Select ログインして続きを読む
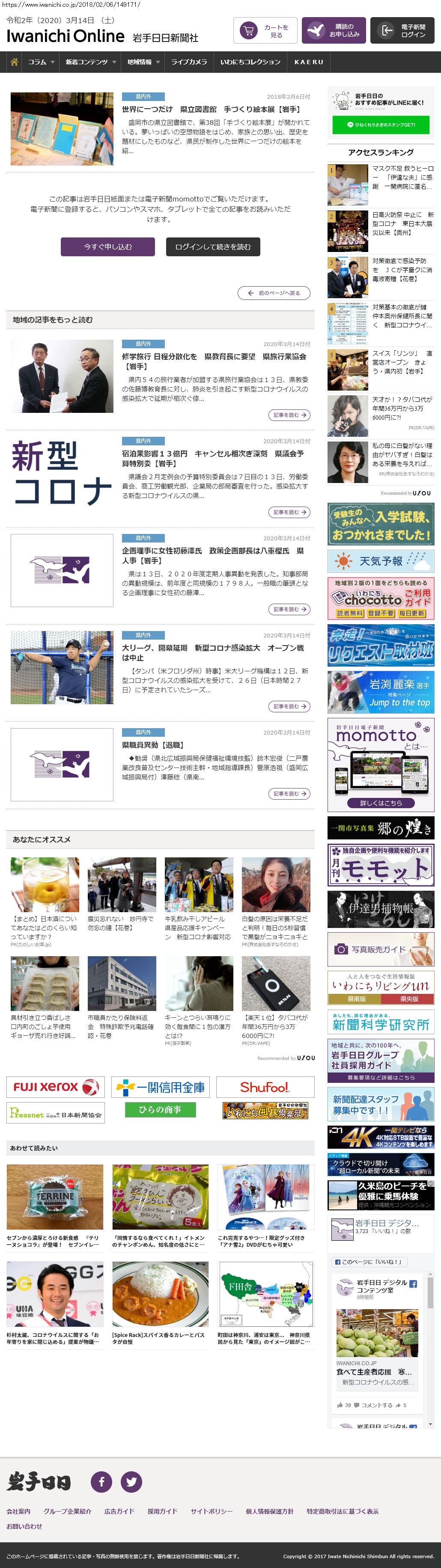 coord(213,246)
